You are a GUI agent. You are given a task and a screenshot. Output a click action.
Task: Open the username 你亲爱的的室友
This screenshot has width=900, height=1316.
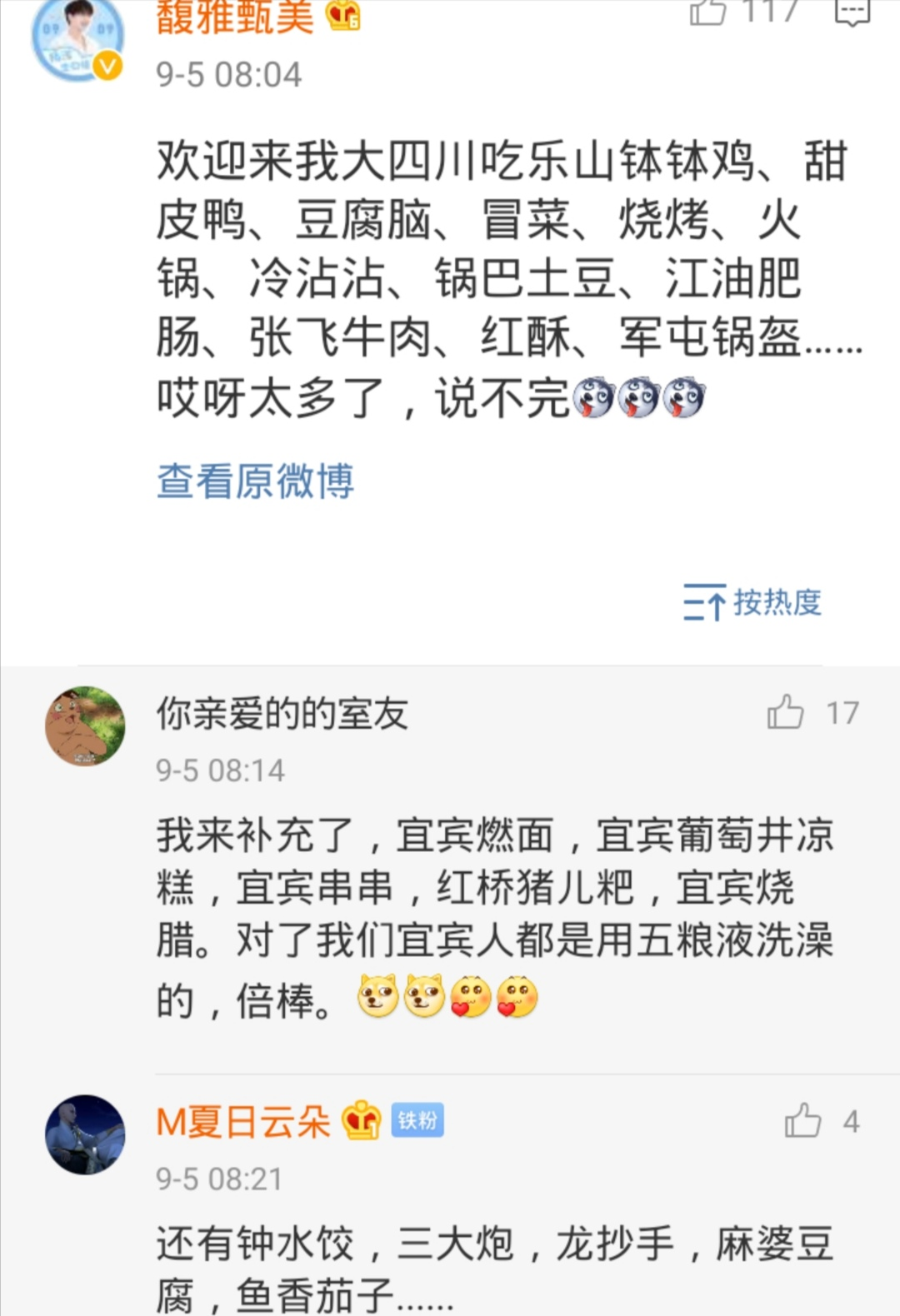(282, 714)
